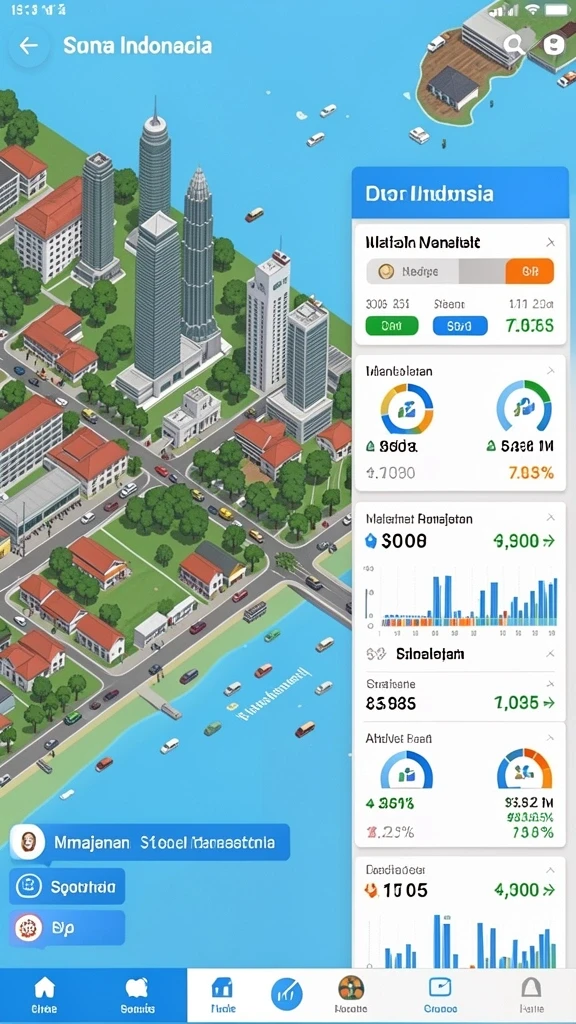Tap the green button in the first card
This screenshot has width=576, height=1024.
pyautogui.click(x=392, y=325)
